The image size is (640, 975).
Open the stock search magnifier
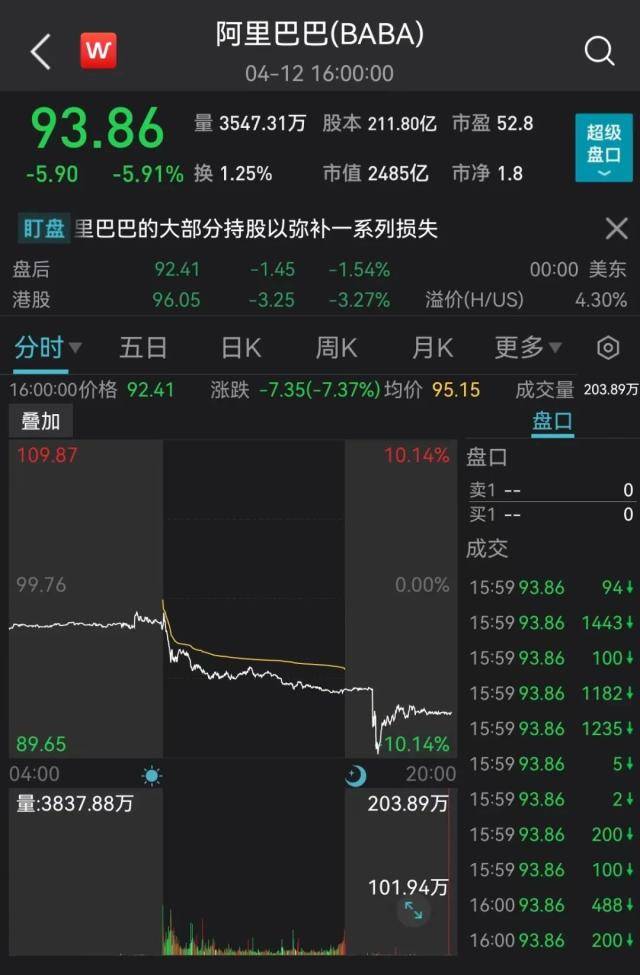pos(599,51)
